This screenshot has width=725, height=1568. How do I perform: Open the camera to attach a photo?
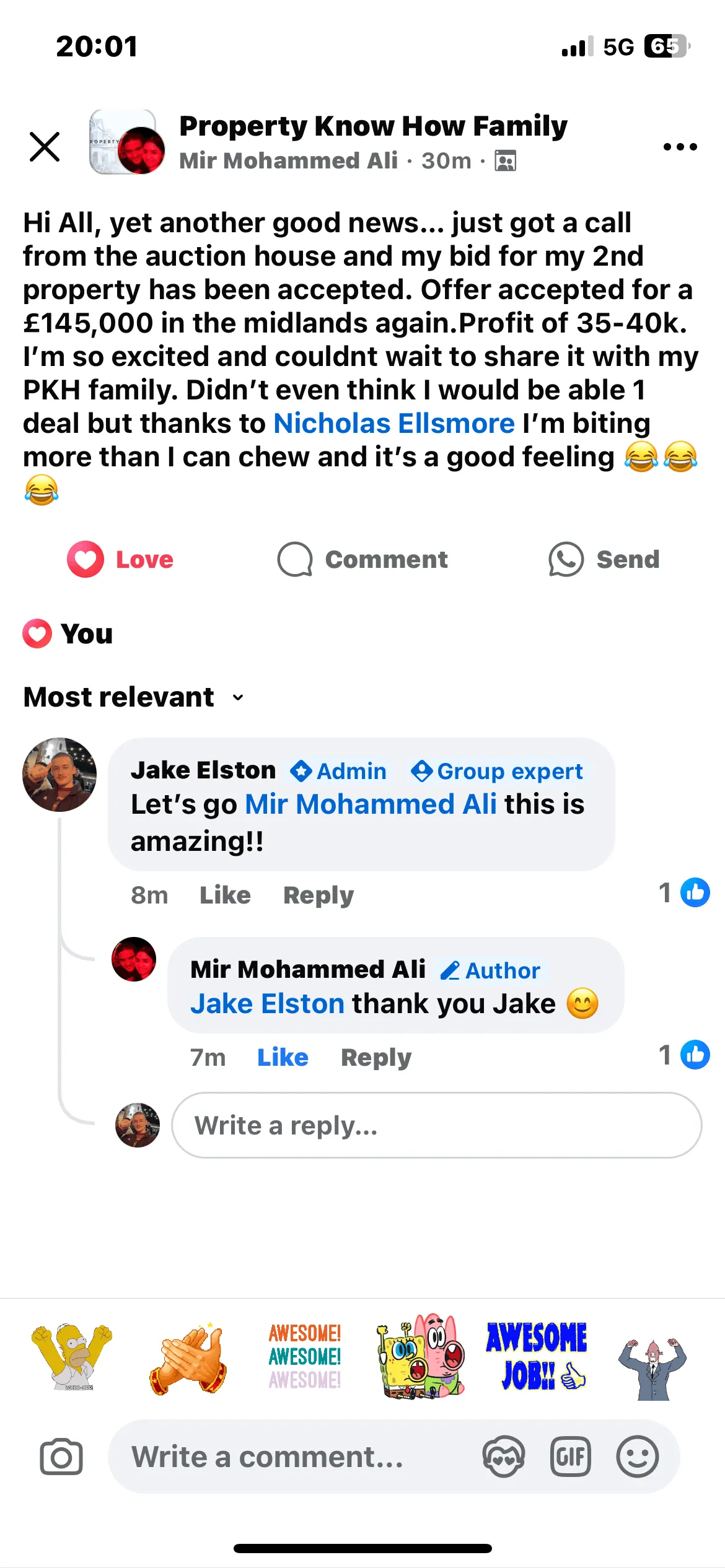[61, 1457]
